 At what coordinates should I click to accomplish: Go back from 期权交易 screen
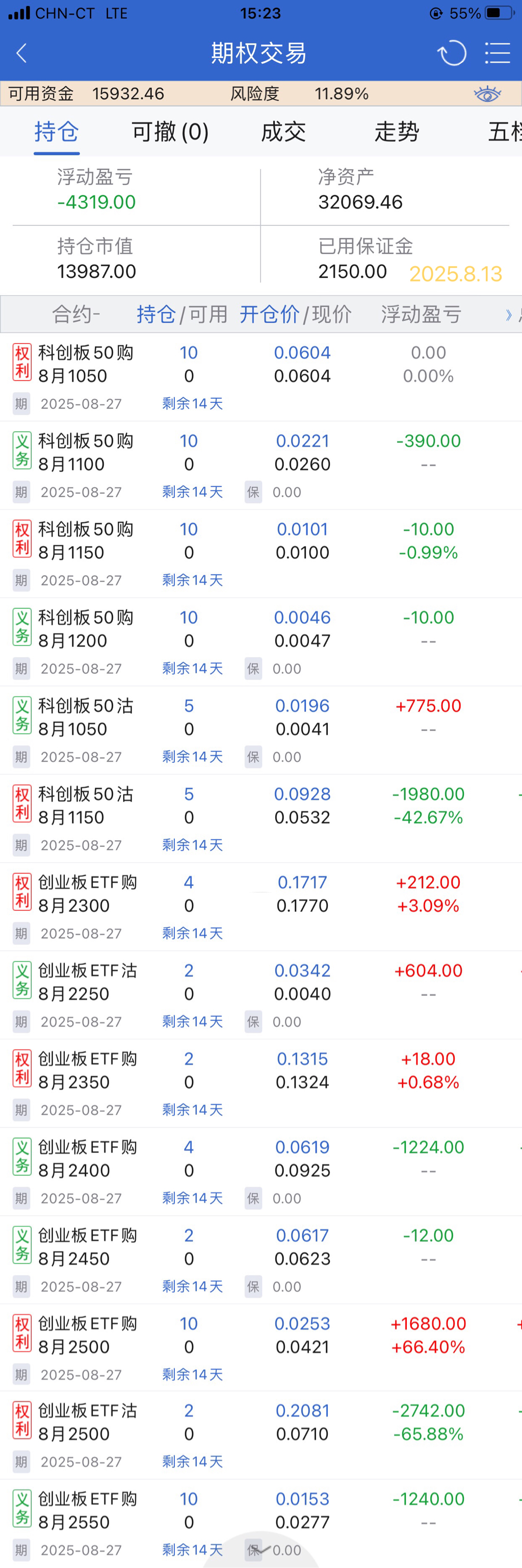pyautogui.click(x=22, y=53)
